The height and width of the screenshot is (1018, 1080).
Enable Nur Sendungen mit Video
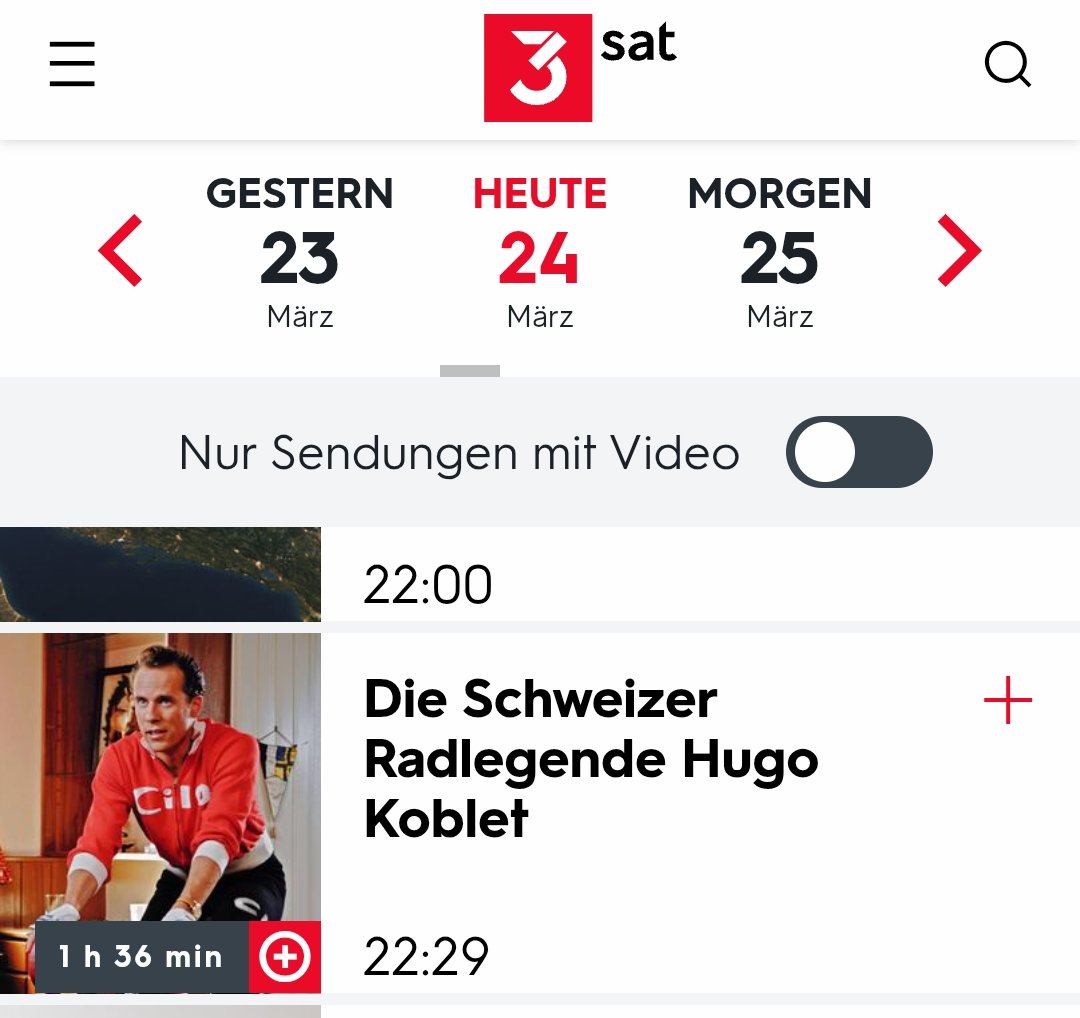pyautogui.click(x=859, y=452)
